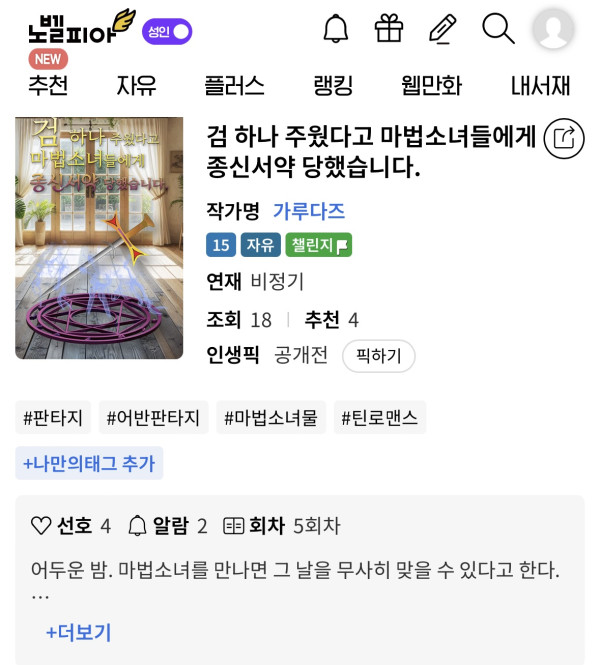Tap the pencil write icon

[442, 29]
